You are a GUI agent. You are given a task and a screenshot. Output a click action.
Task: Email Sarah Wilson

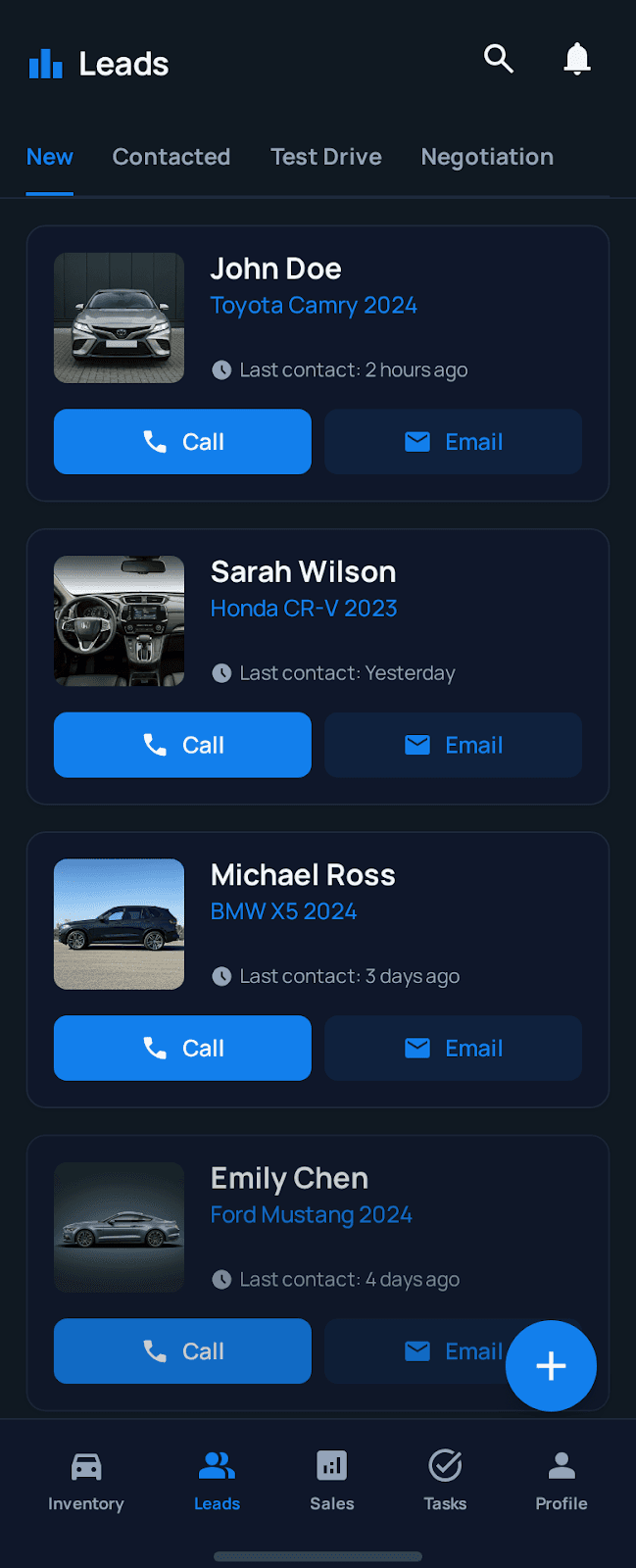453,745
